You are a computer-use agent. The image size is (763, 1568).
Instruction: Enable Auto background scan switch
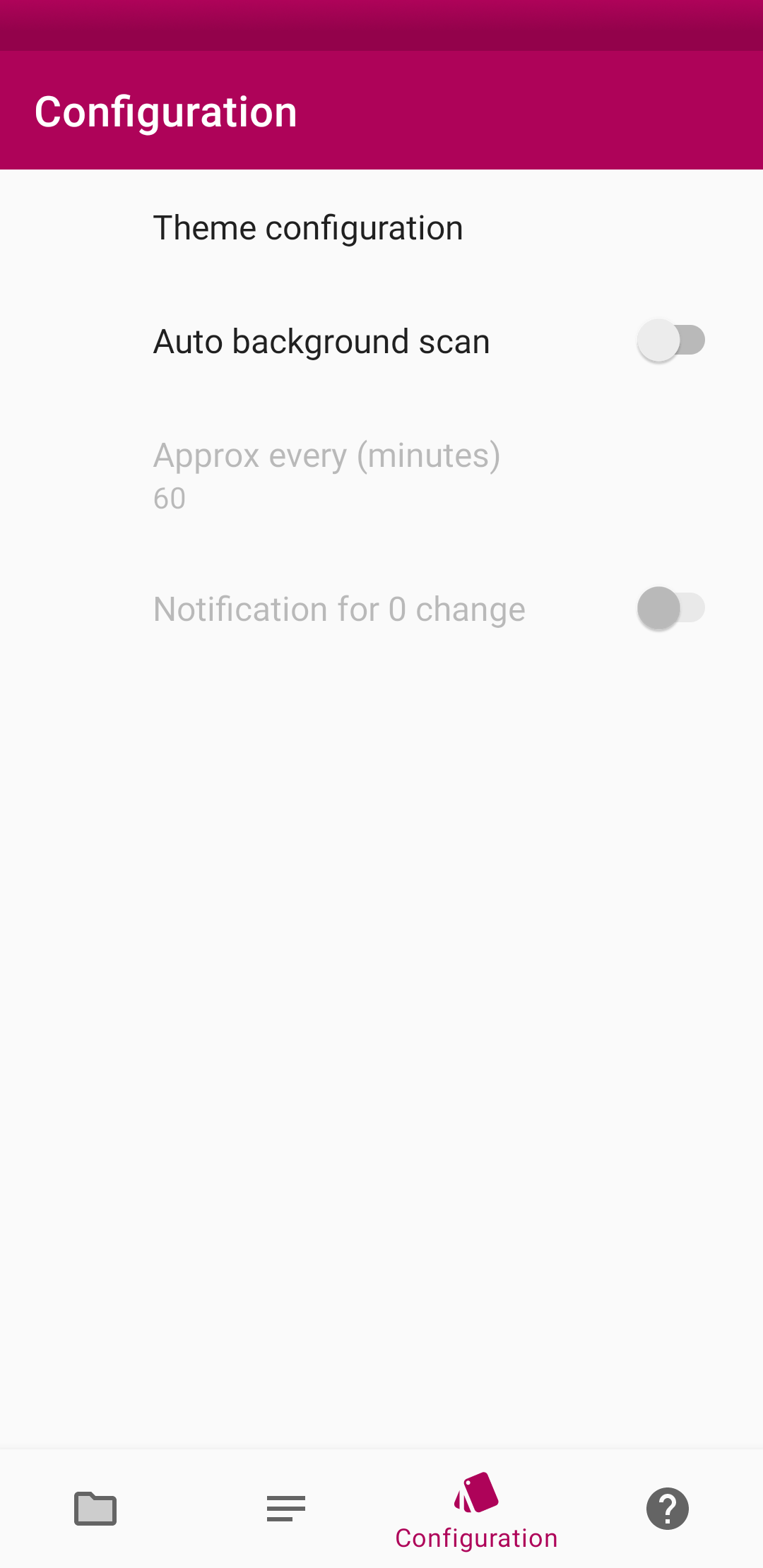670,340
